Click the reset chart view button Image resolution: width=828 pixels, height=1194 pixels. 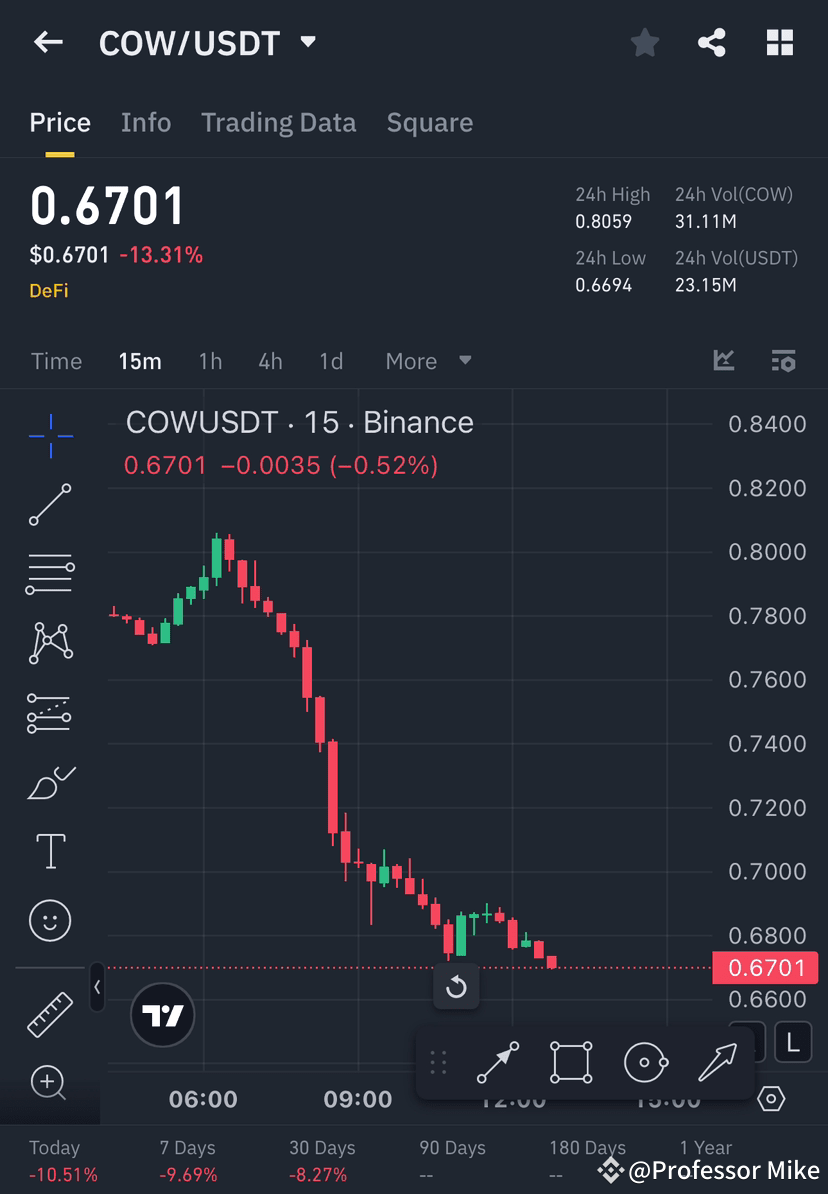click(x=456, y=988)
